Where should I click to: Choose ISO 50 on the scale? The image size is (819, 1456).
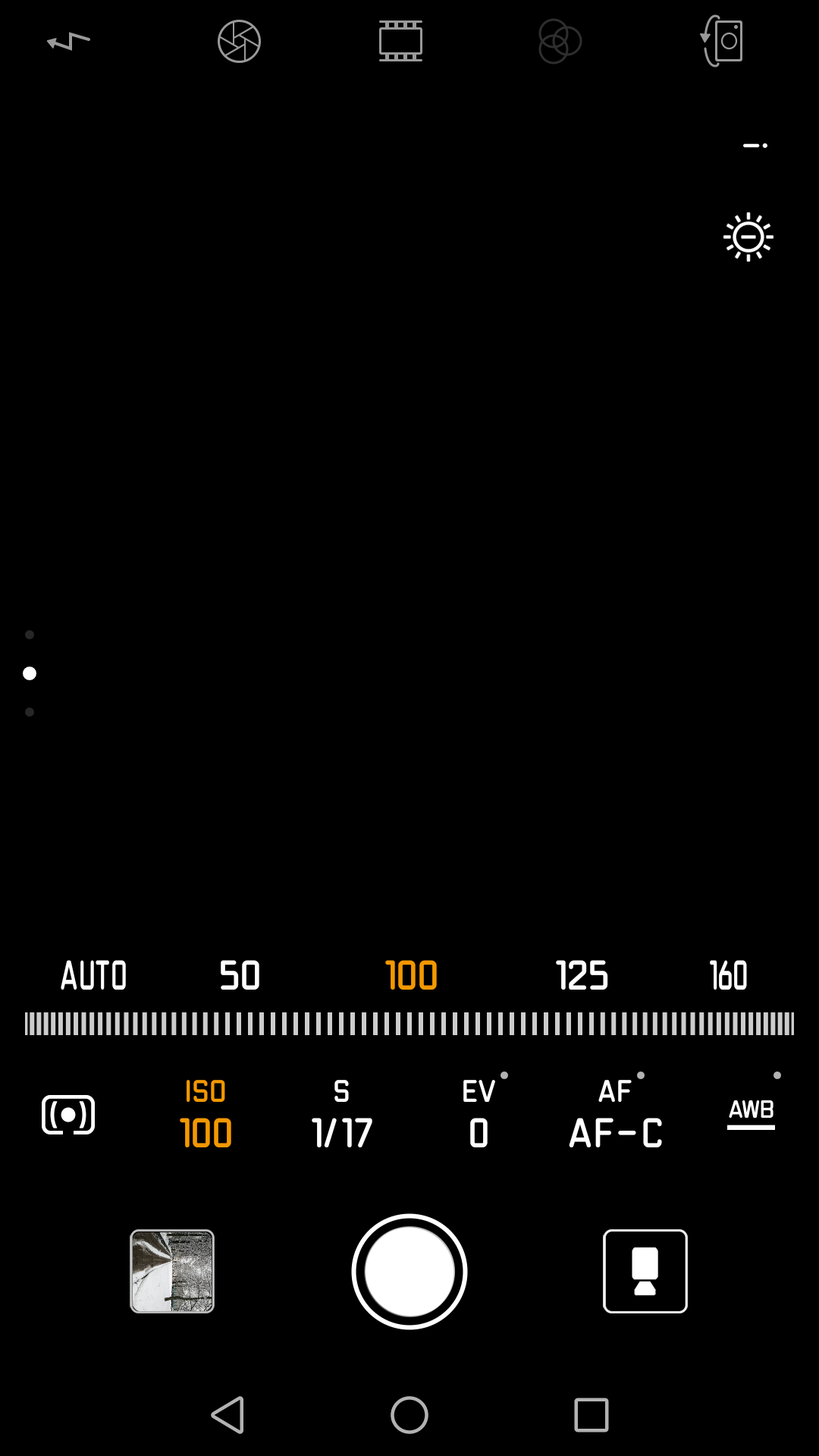point(240,975)
